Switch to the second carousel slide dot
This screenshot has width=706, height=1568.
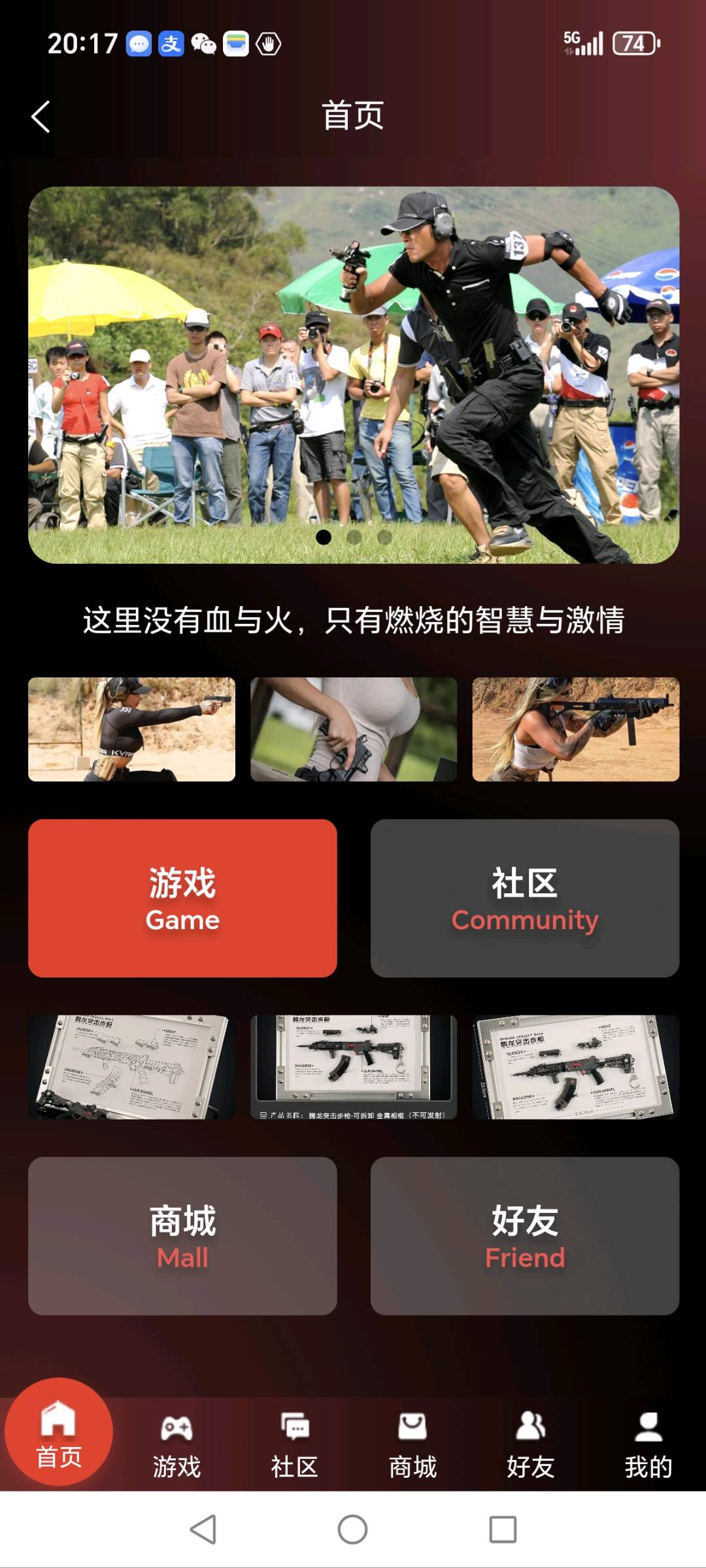[x=354, y=537]
